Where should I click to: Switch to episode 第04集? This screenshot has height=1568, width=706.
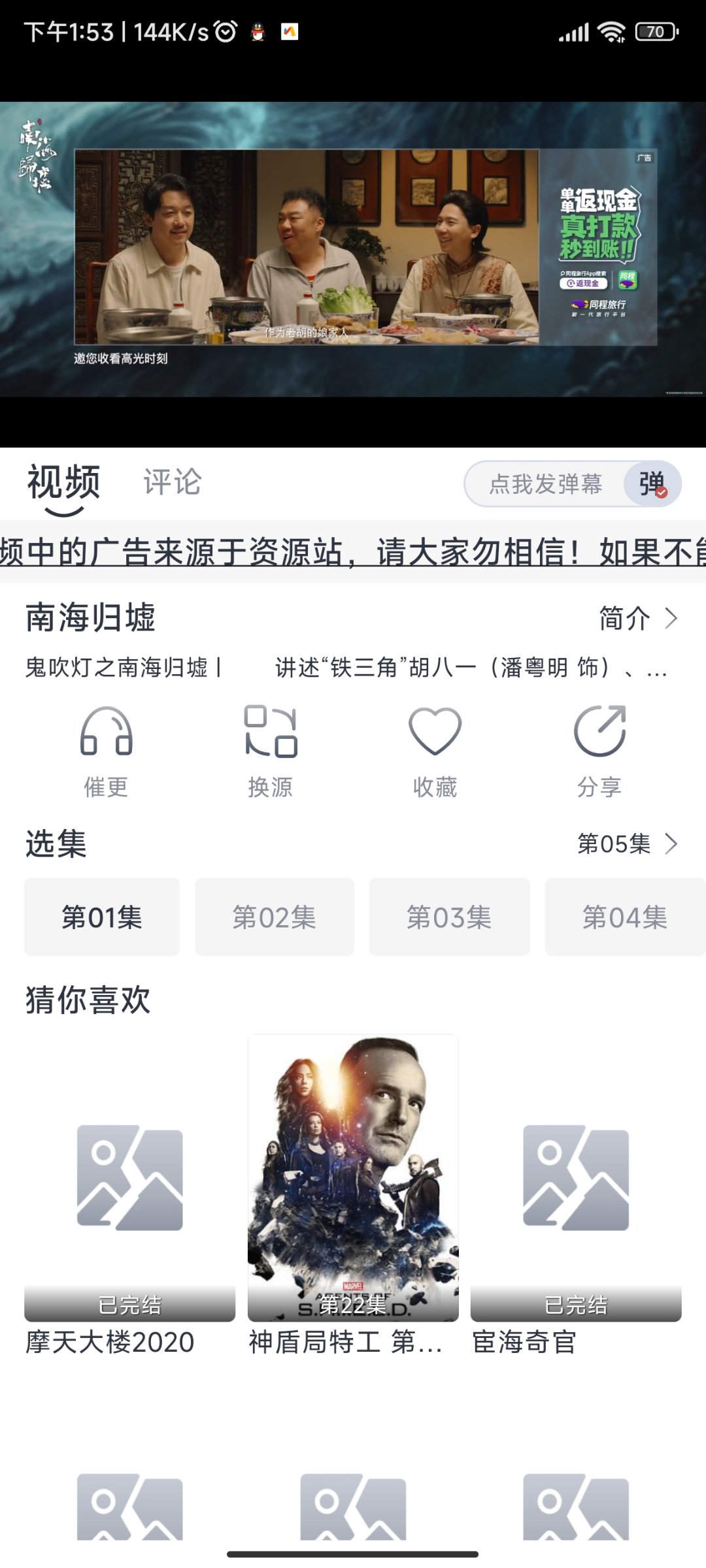coord(624,917)
